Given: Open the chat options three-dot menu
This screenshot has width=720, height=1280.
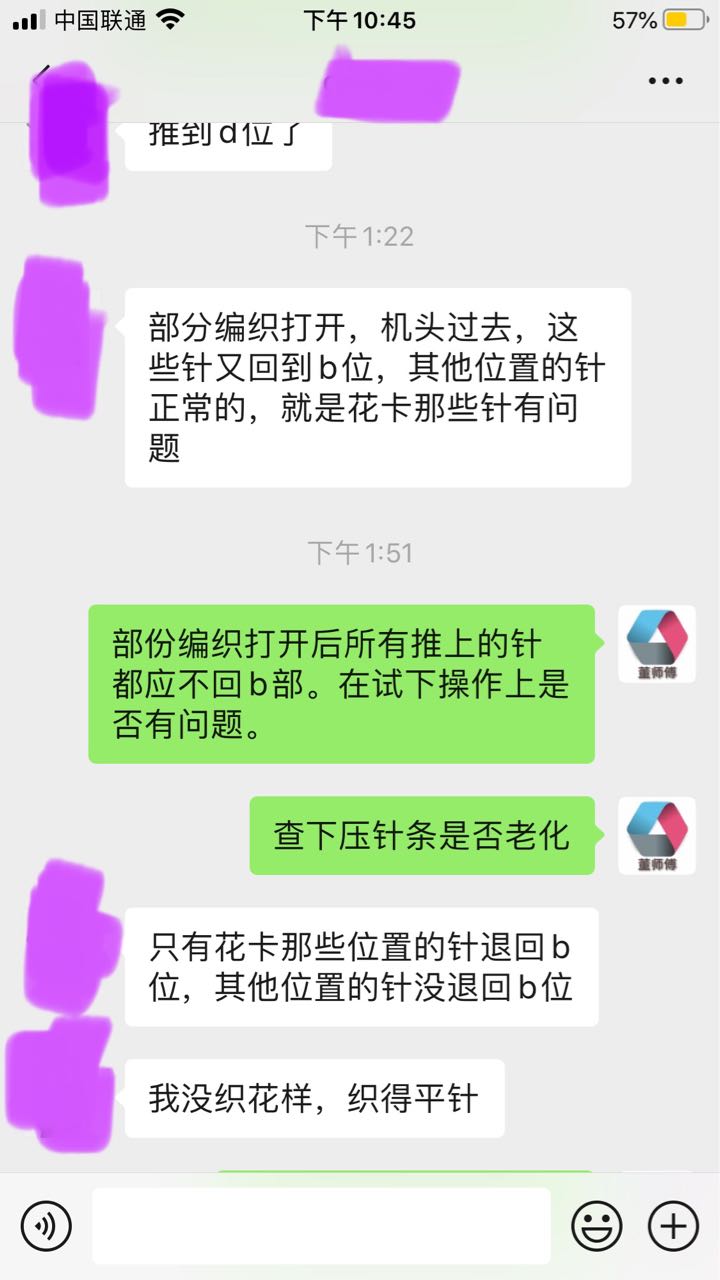Looking at the screenshot, I should tap(665, 81).
